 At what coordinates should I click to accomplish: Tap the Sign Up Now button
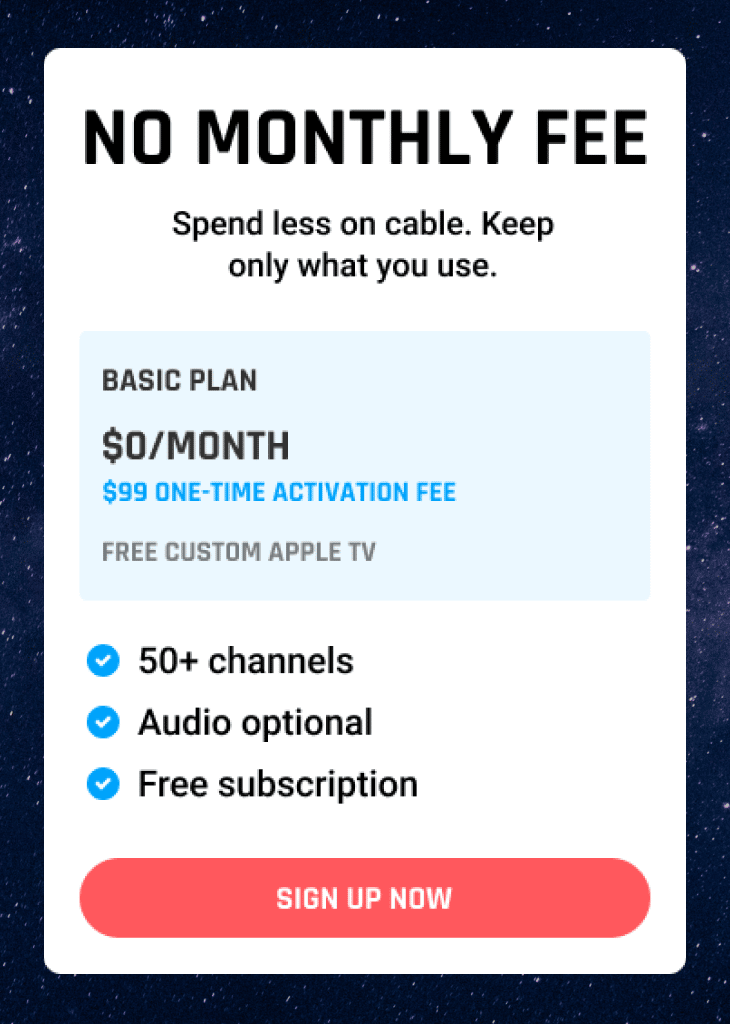(365, 897)
